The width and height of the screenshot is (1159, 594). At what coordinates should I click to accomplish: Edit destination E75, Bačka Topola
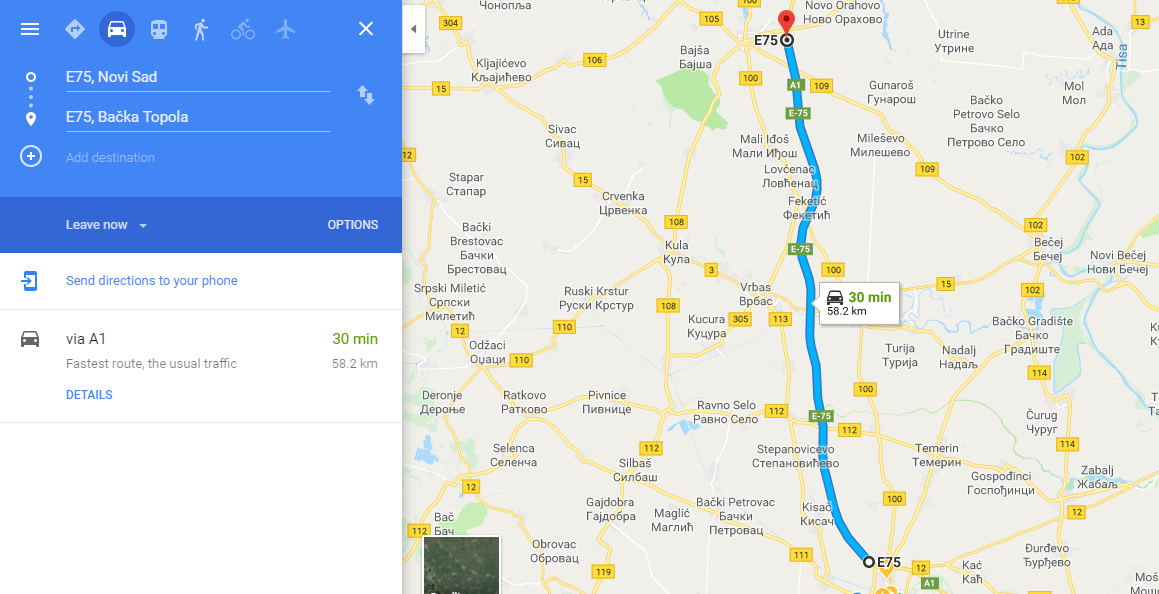click(x=196, y=117)
